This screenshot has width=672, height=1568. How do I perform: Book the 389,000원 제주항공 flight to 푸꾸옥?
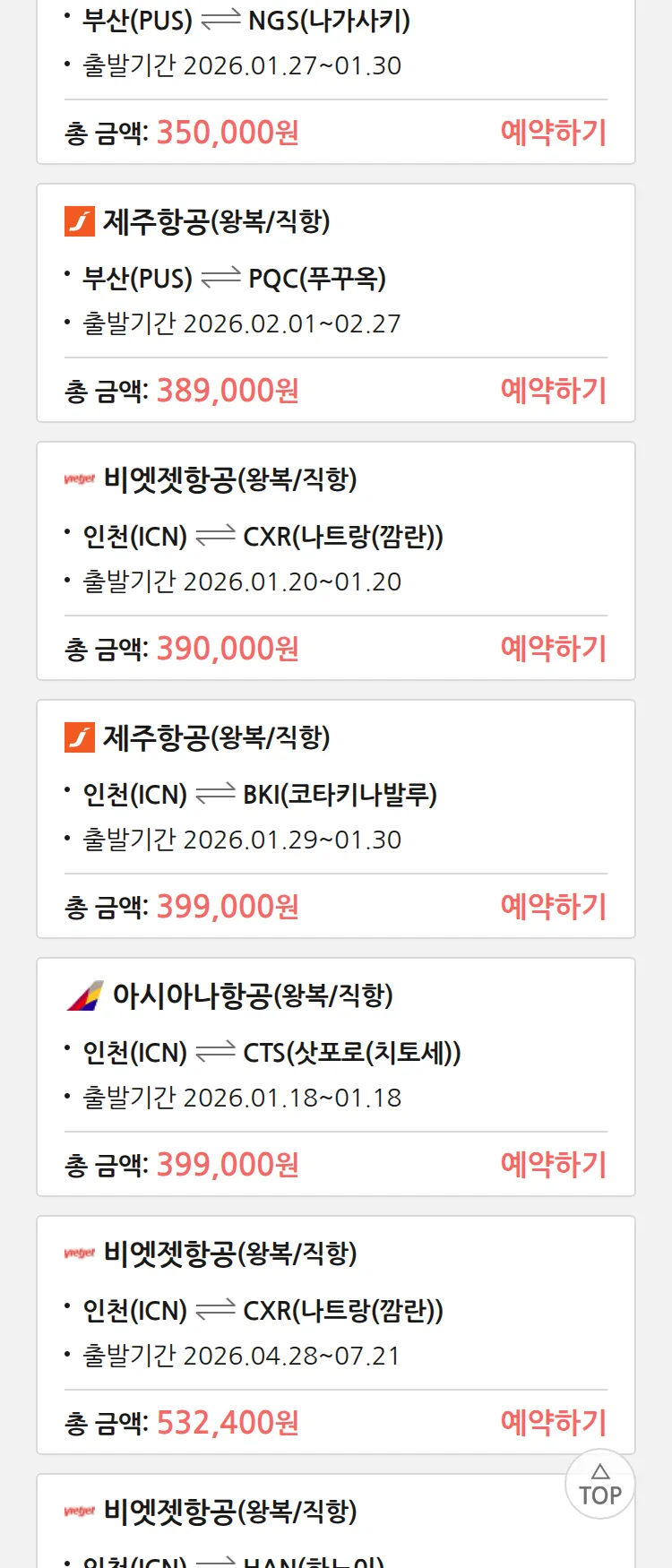click(553, 391)
